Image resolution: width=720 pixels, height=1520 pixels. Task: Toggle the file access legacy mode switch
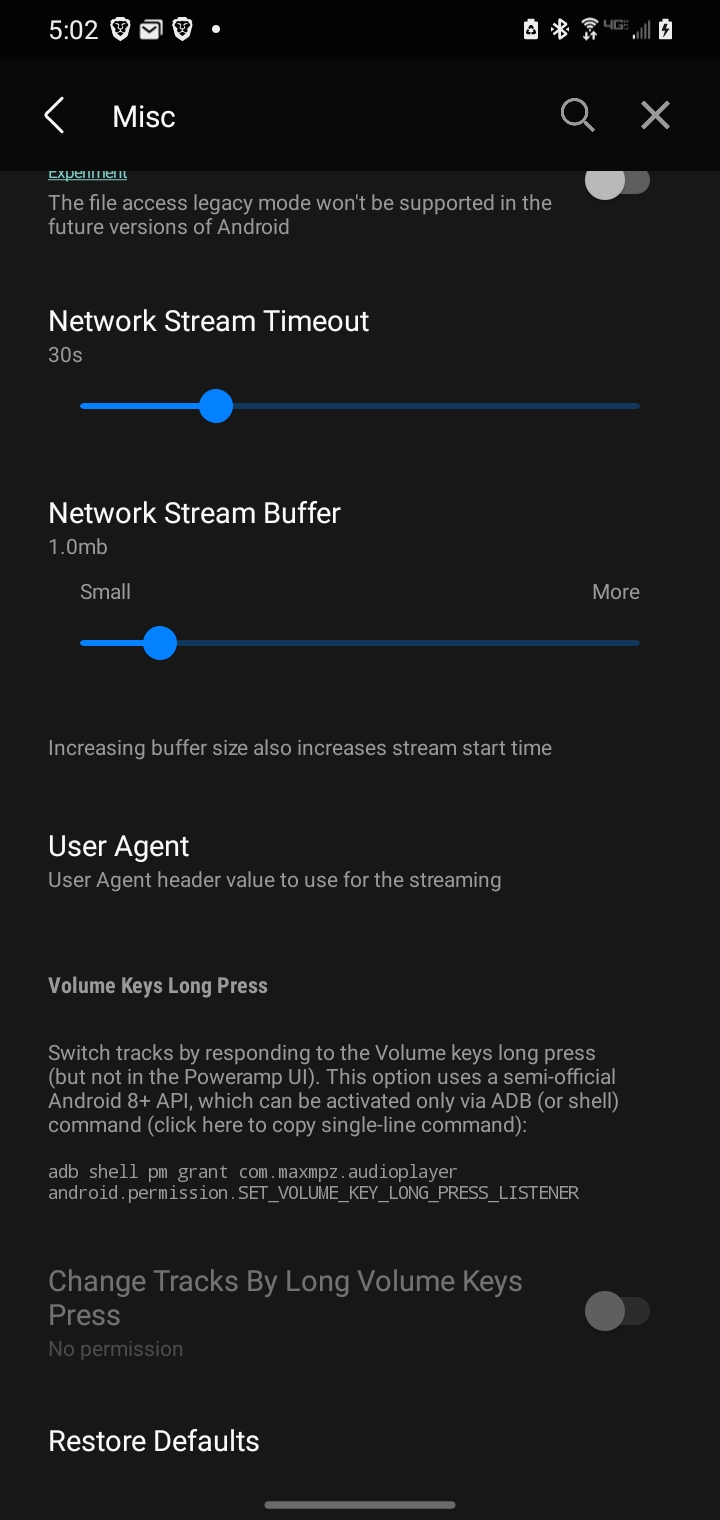617,182
